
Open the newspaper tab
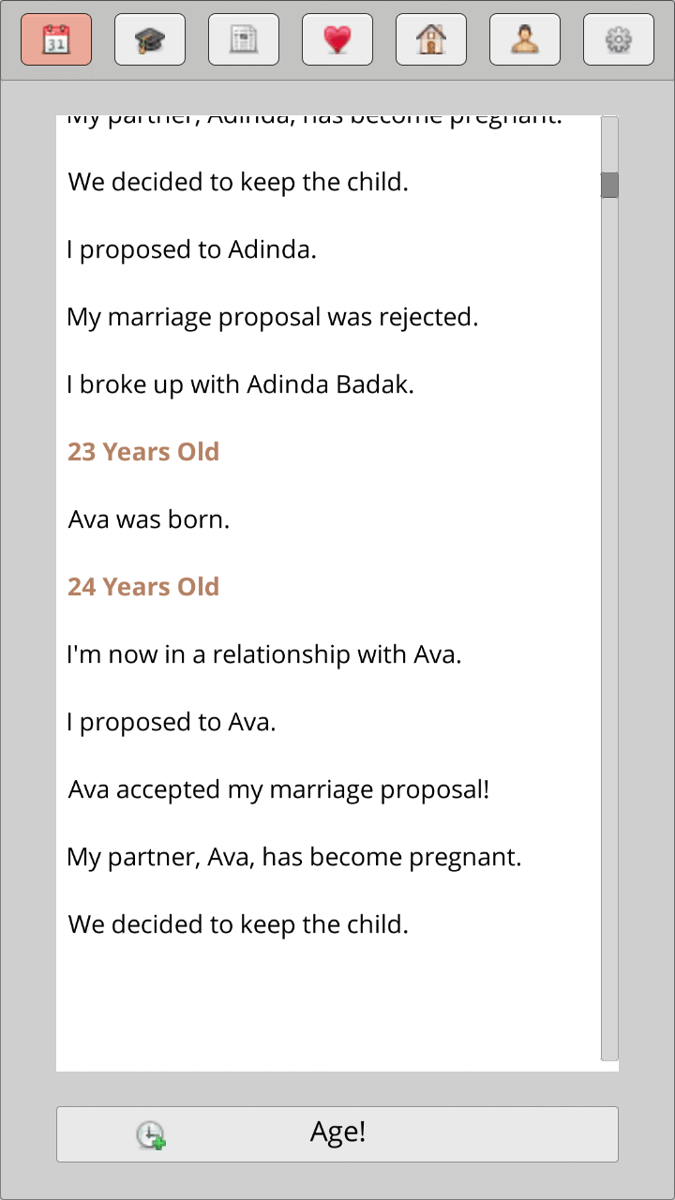pos(243,40)
